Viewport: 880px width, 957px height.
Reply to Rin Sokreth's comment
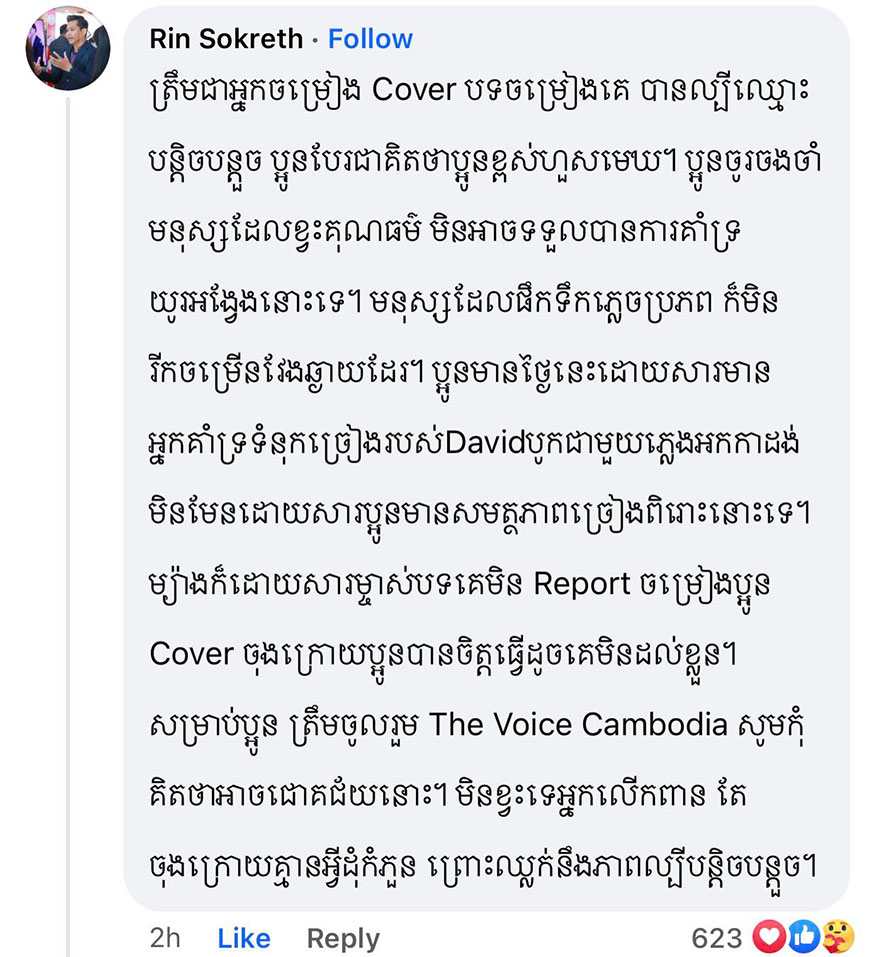click(x=343, y=938)
